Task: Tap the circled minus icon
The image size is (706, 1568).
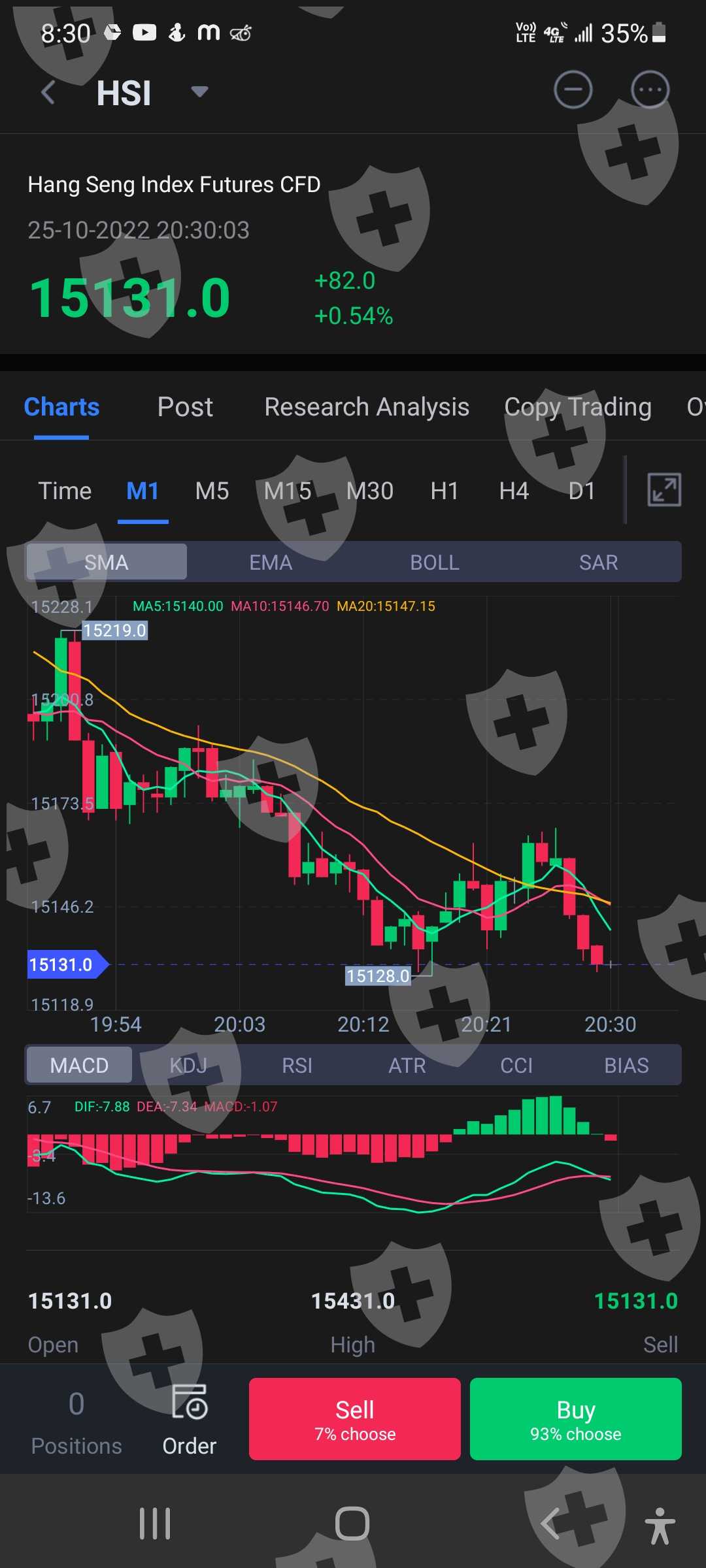Action: [573, 90]
